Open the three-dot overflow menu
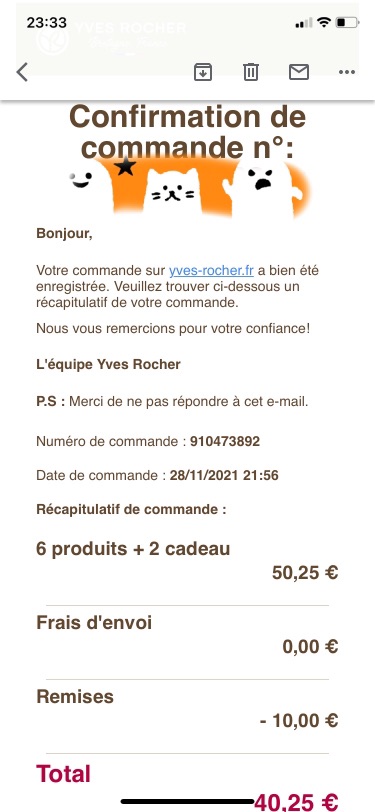Screen dimensions: 375x812 click(347, 72)
